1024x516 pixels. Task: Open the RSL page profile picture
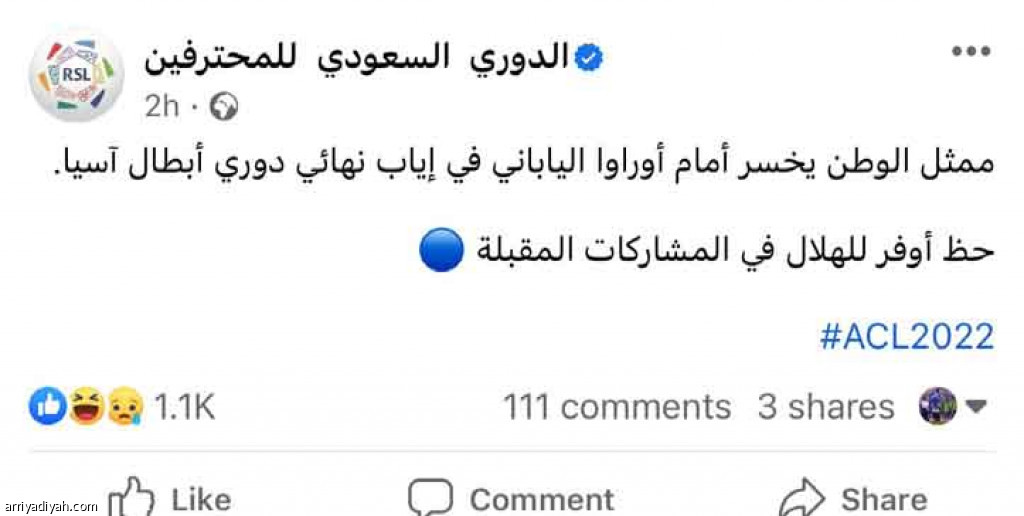(x=77, y=76)
